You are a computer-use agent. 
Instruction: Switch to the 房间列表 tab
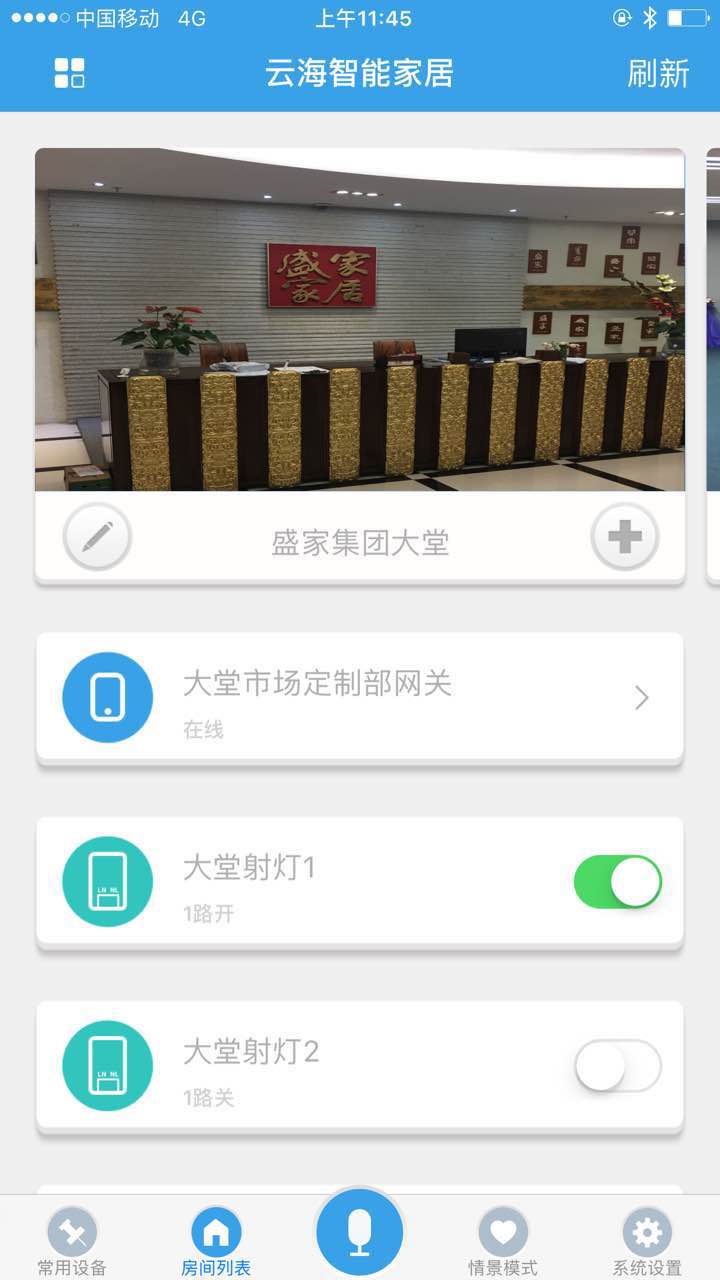(216, 1242)
